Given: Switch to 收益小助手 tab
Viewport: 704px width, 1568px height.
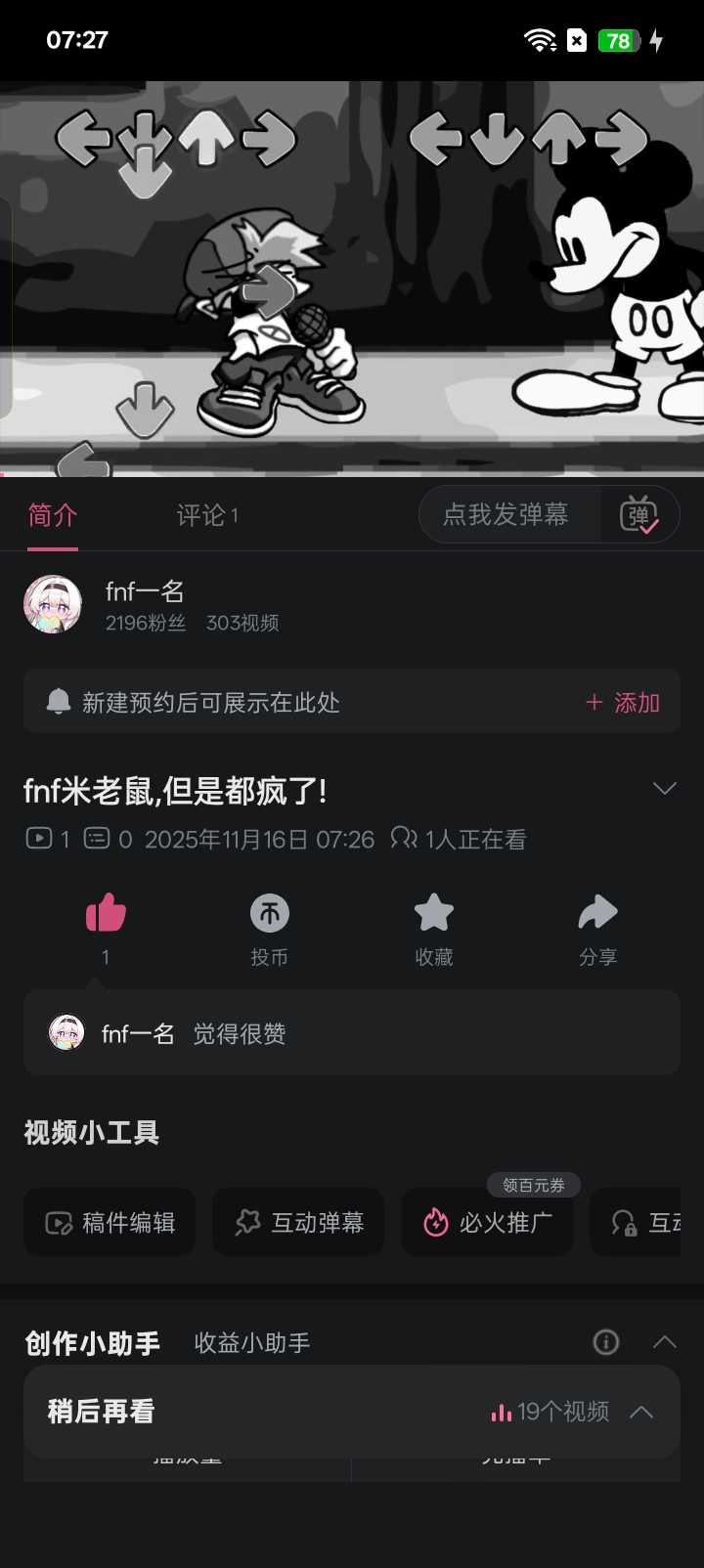Looking at the screenshot, I should 252,1343.
